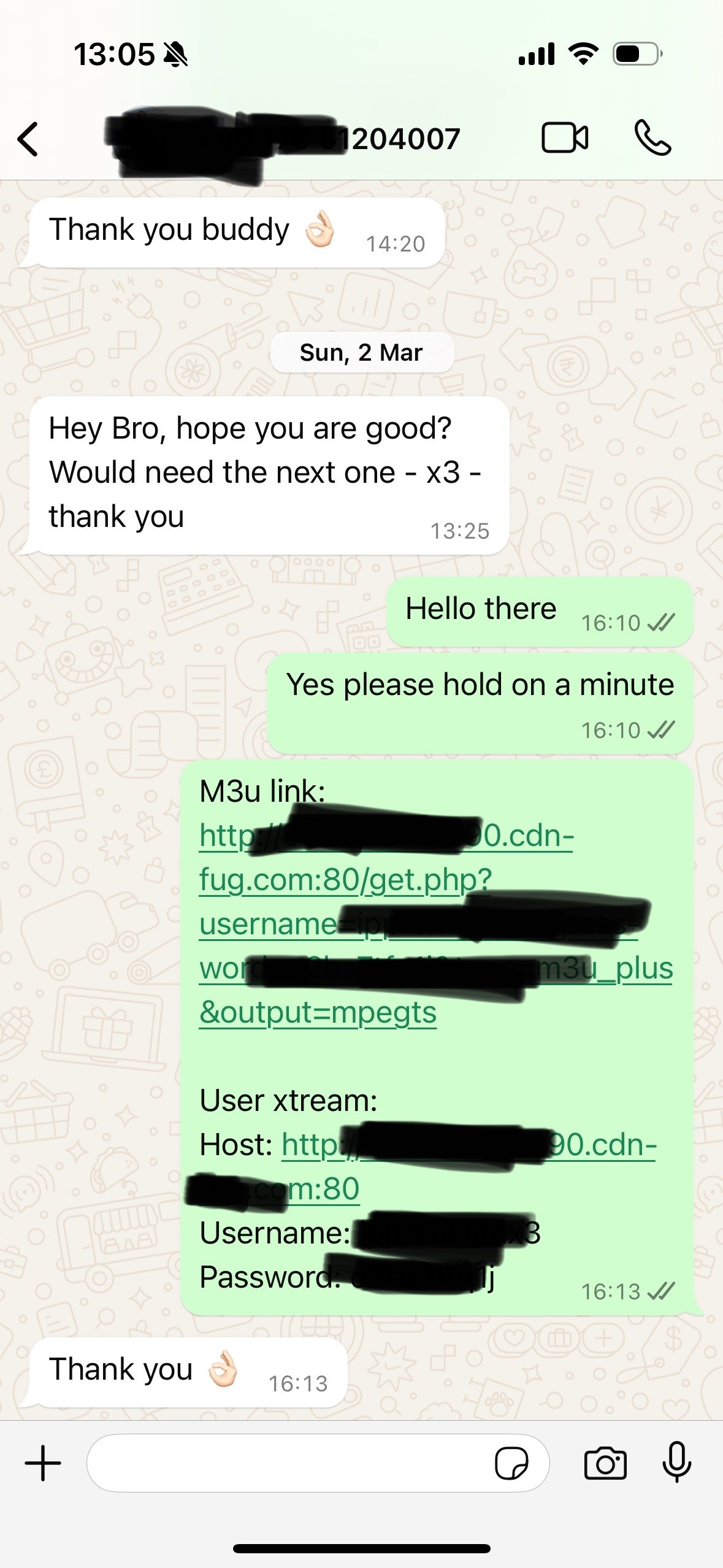Start a video call with this contact
723x1568 pixels.
tap(564, 138)
